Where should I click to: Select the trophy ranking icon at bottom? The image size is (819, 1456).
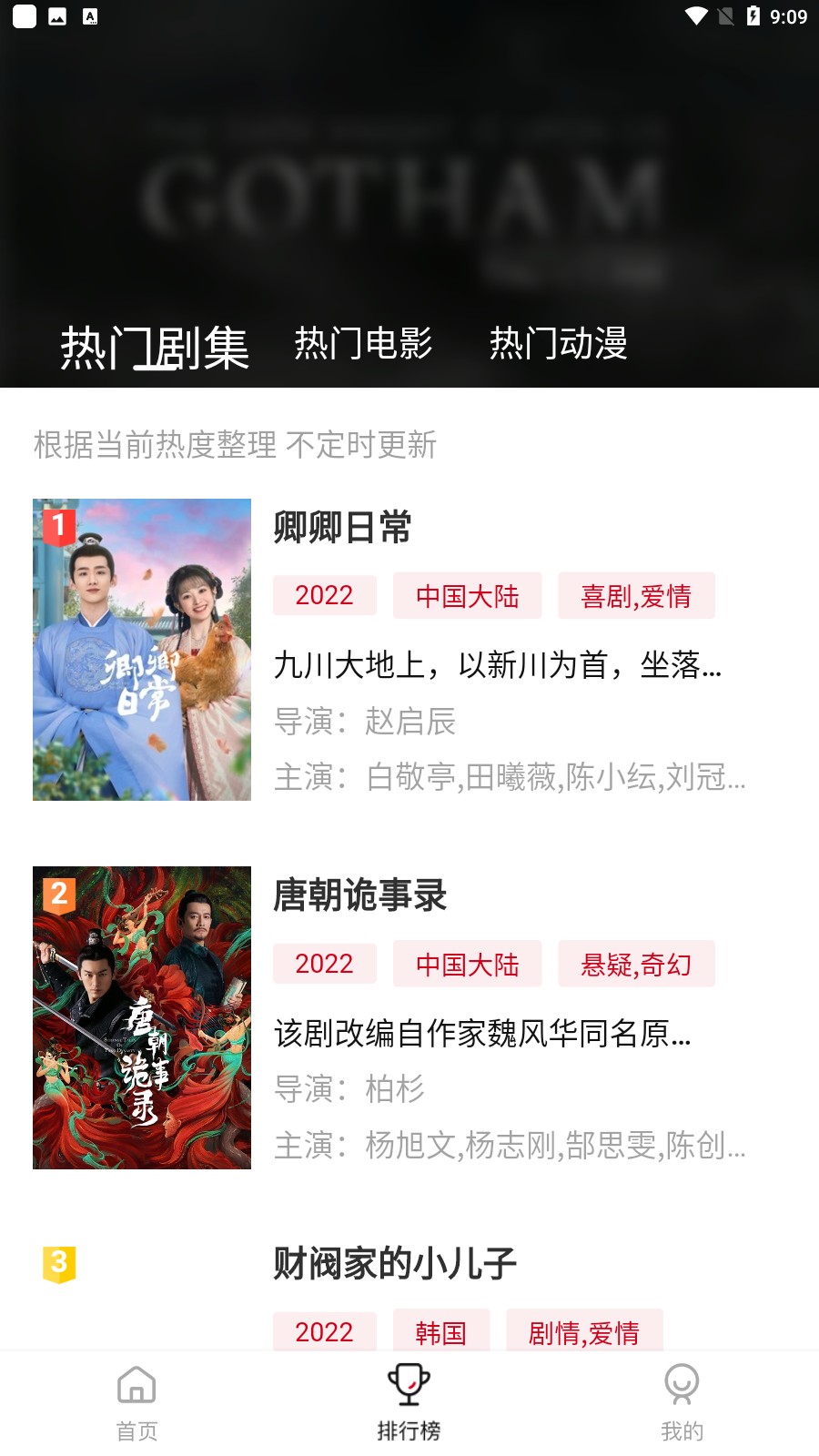409,1401
